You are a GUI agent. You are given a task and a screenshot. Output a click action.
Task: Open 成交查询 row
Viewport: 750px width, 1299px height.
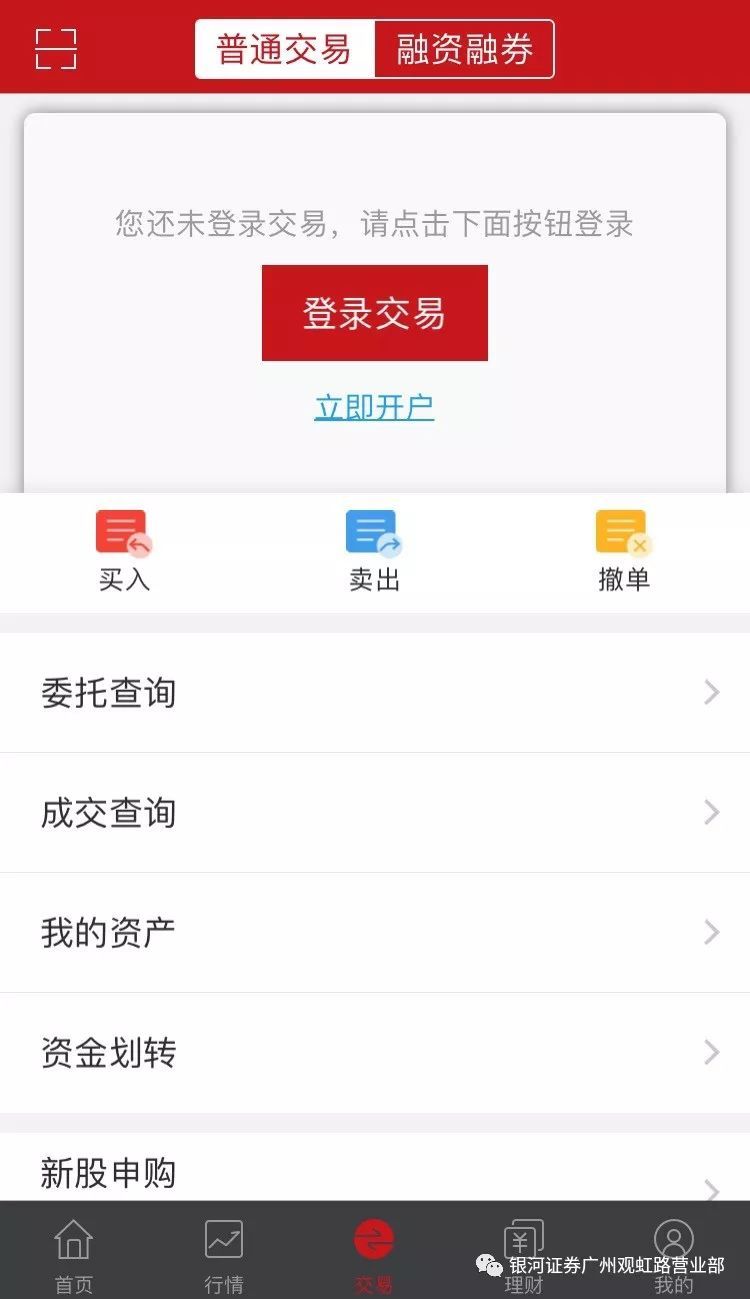[375, 812]
